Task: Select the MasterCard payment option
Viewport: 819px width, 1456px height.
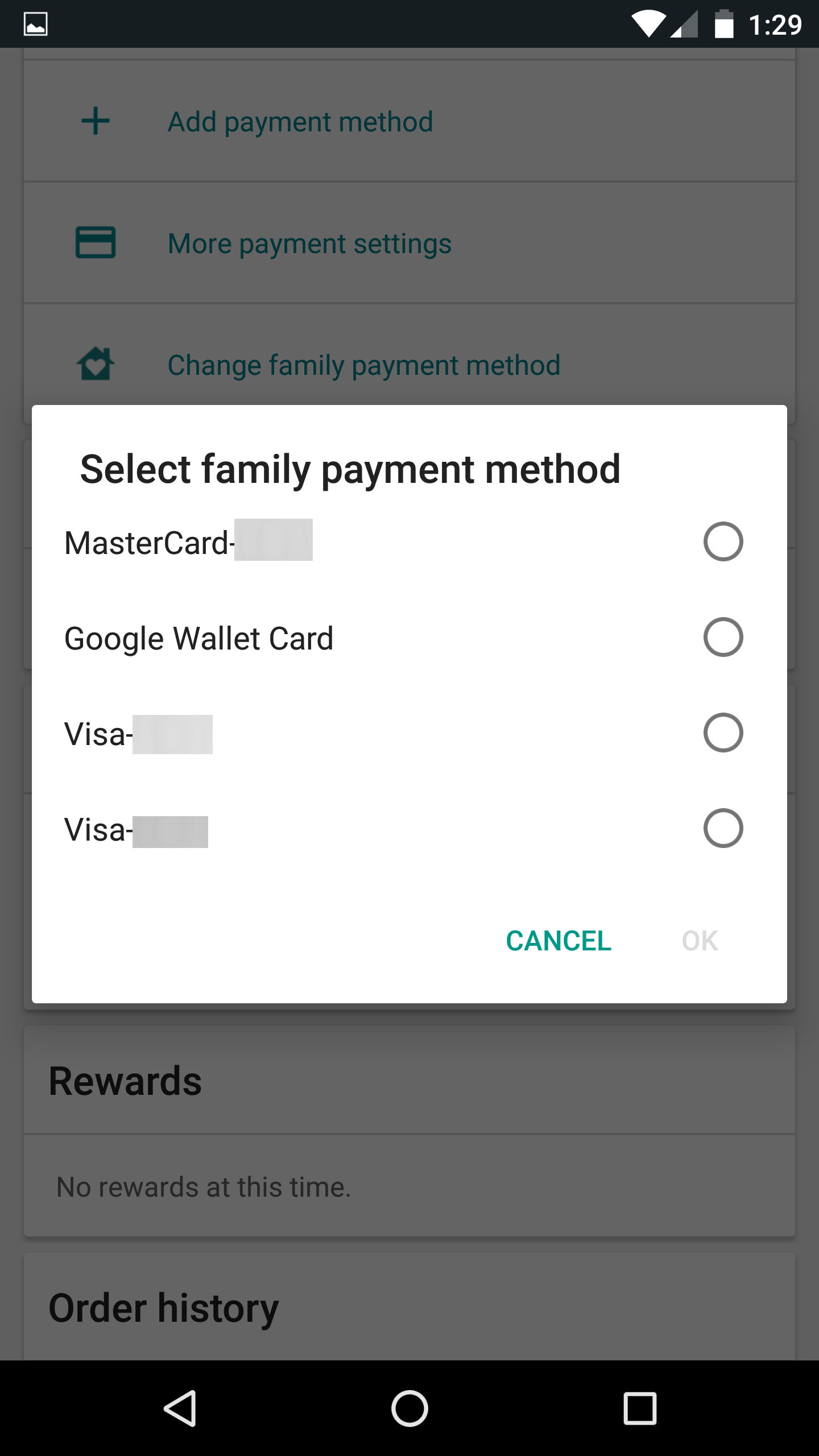Action: click(722, 541)
